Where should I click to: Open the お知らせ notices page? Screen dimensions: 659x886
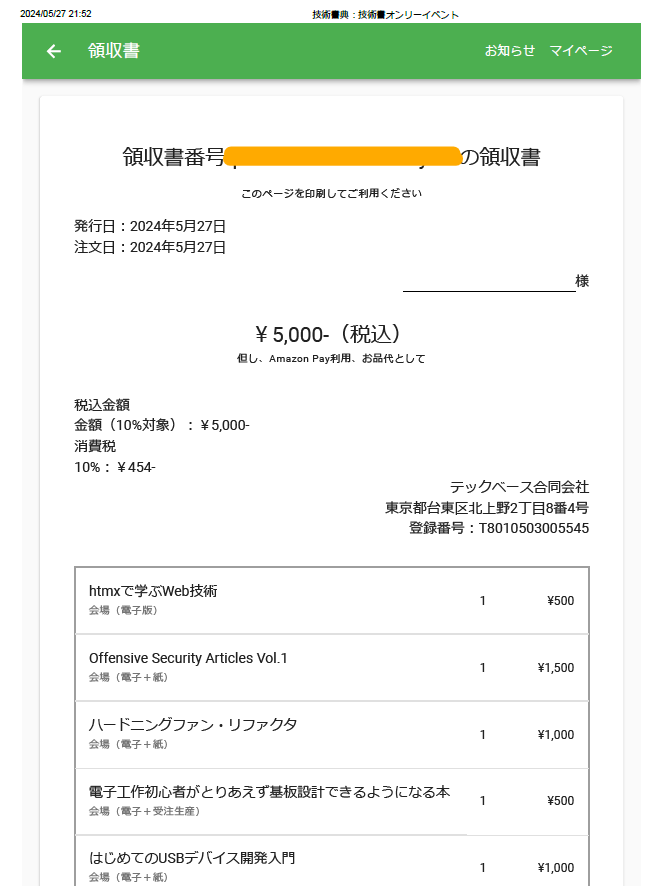tap(510, 51)
